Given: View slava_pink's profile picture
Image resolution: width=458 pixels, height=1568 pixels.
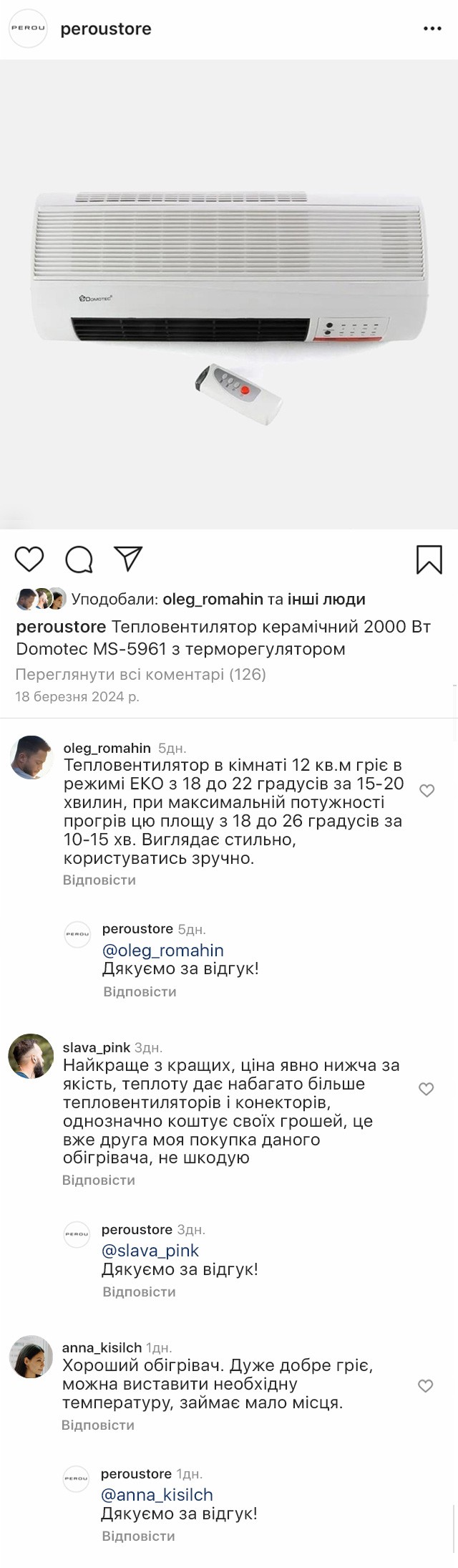Looking at the screenshot, I should coord(31,1056).
